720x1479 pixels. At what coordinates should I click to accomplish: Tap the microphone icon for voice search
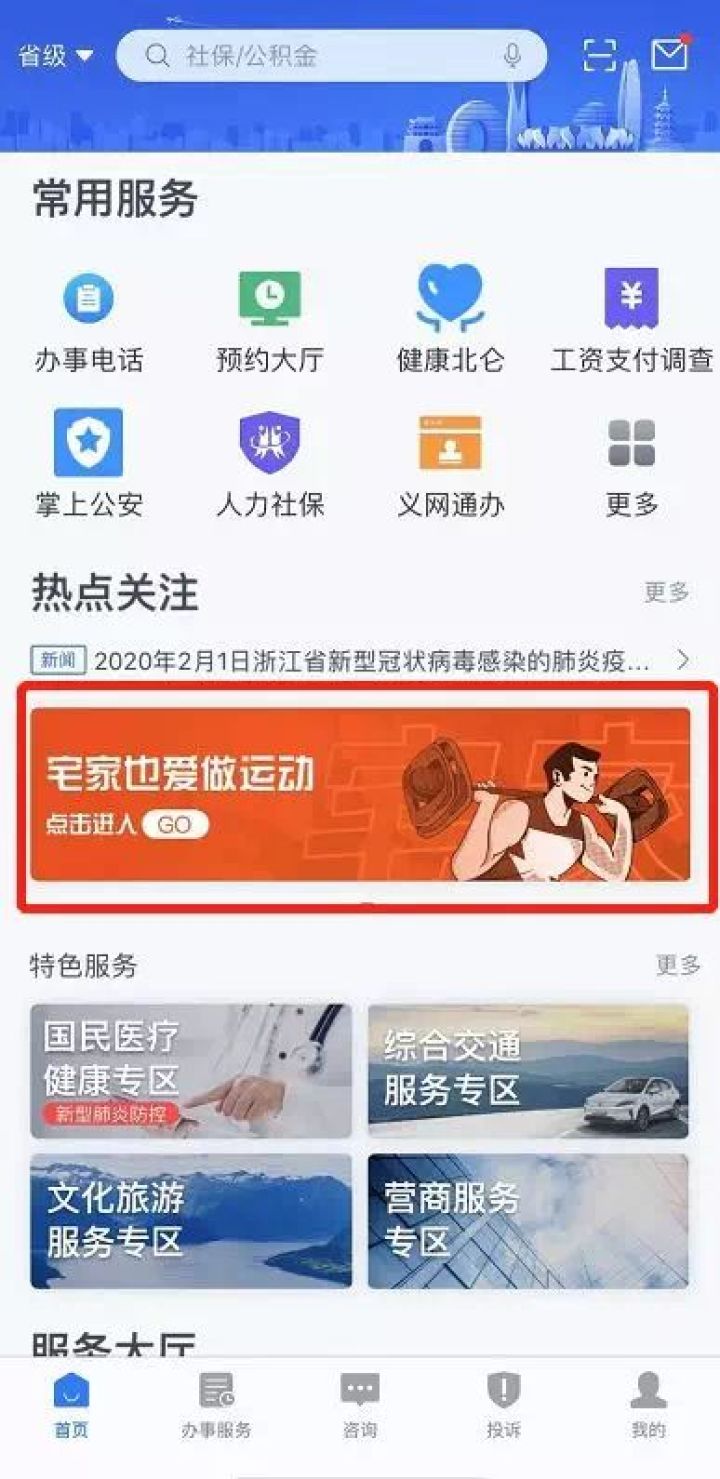[x=513, y=56]
